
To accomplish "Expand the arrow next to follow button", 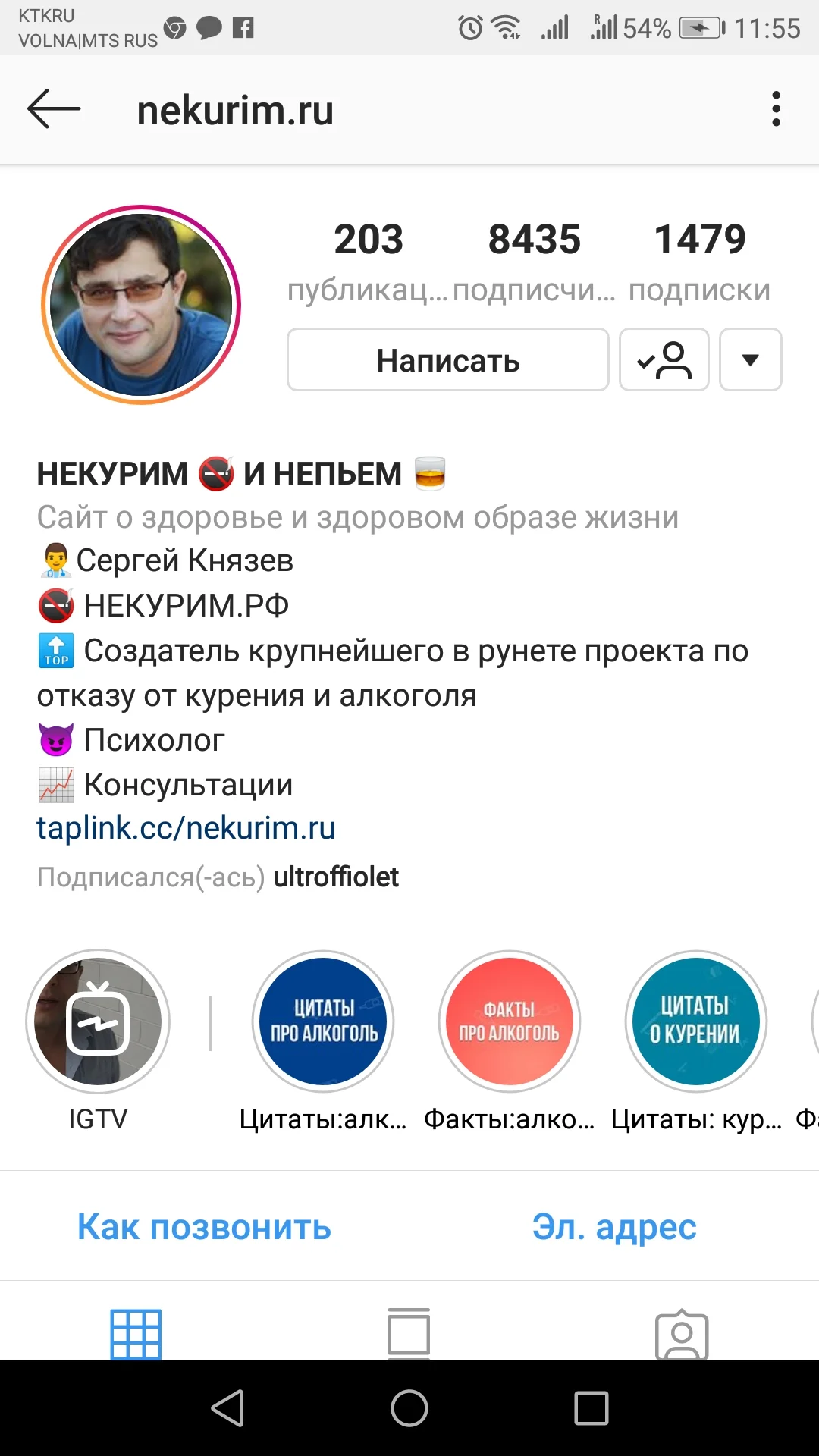I will [x=750, y=360].
